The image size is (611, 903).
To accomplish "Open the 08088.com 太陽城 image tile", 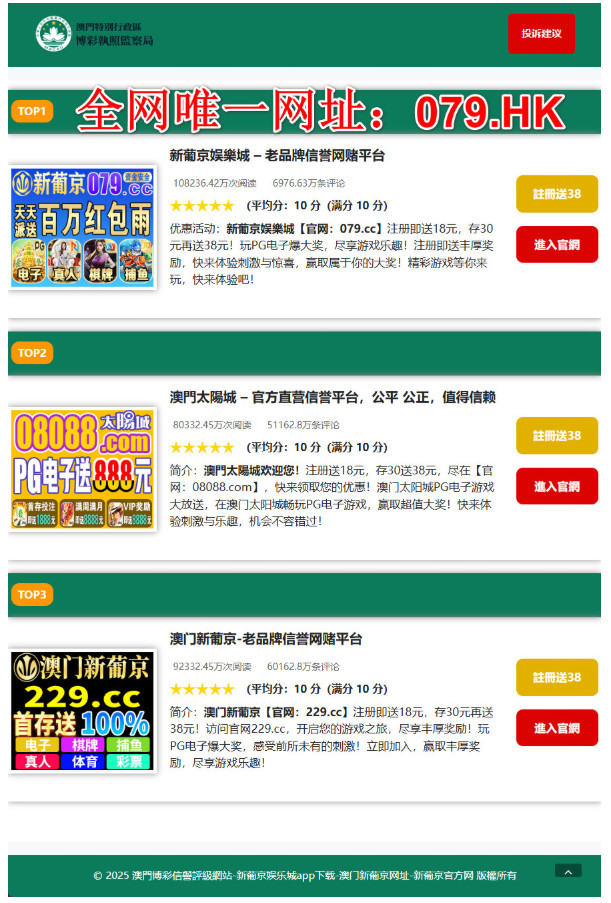I will coord(83,469).
